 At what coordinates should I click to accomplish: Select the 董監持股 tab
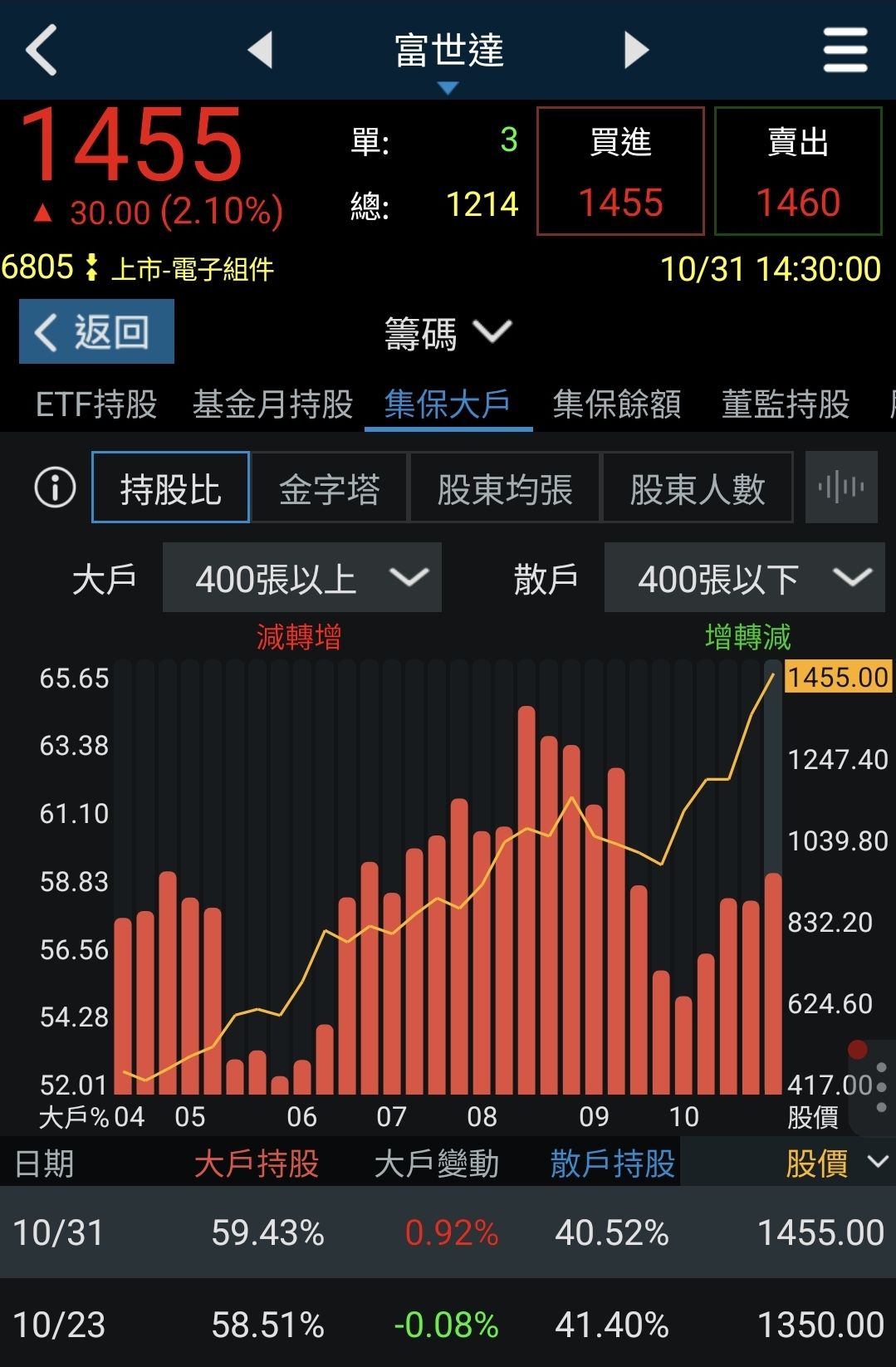785,404
